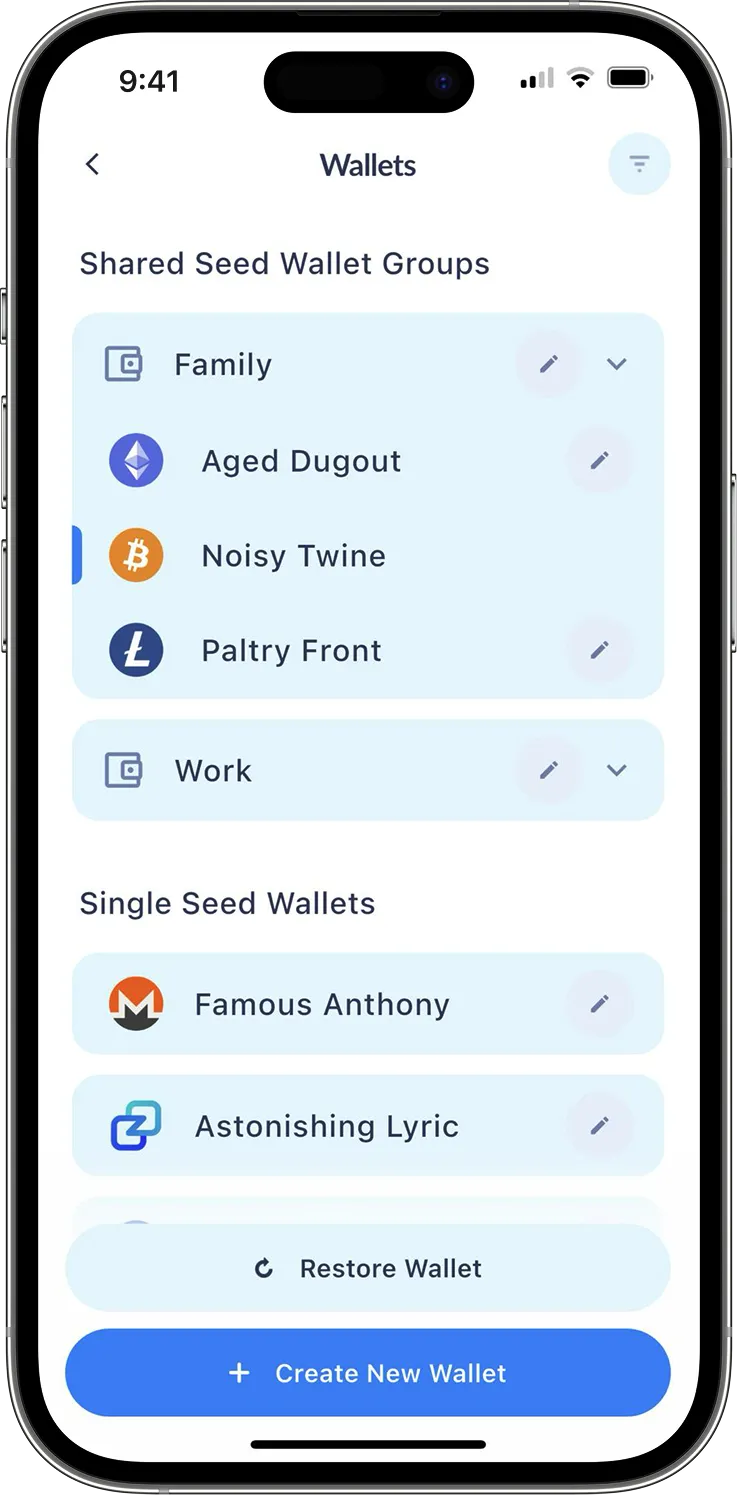Image resolution: width=738 pixels, height=1495 pixels.
Task: Edit the Family wallet group name
Action: 548,364
